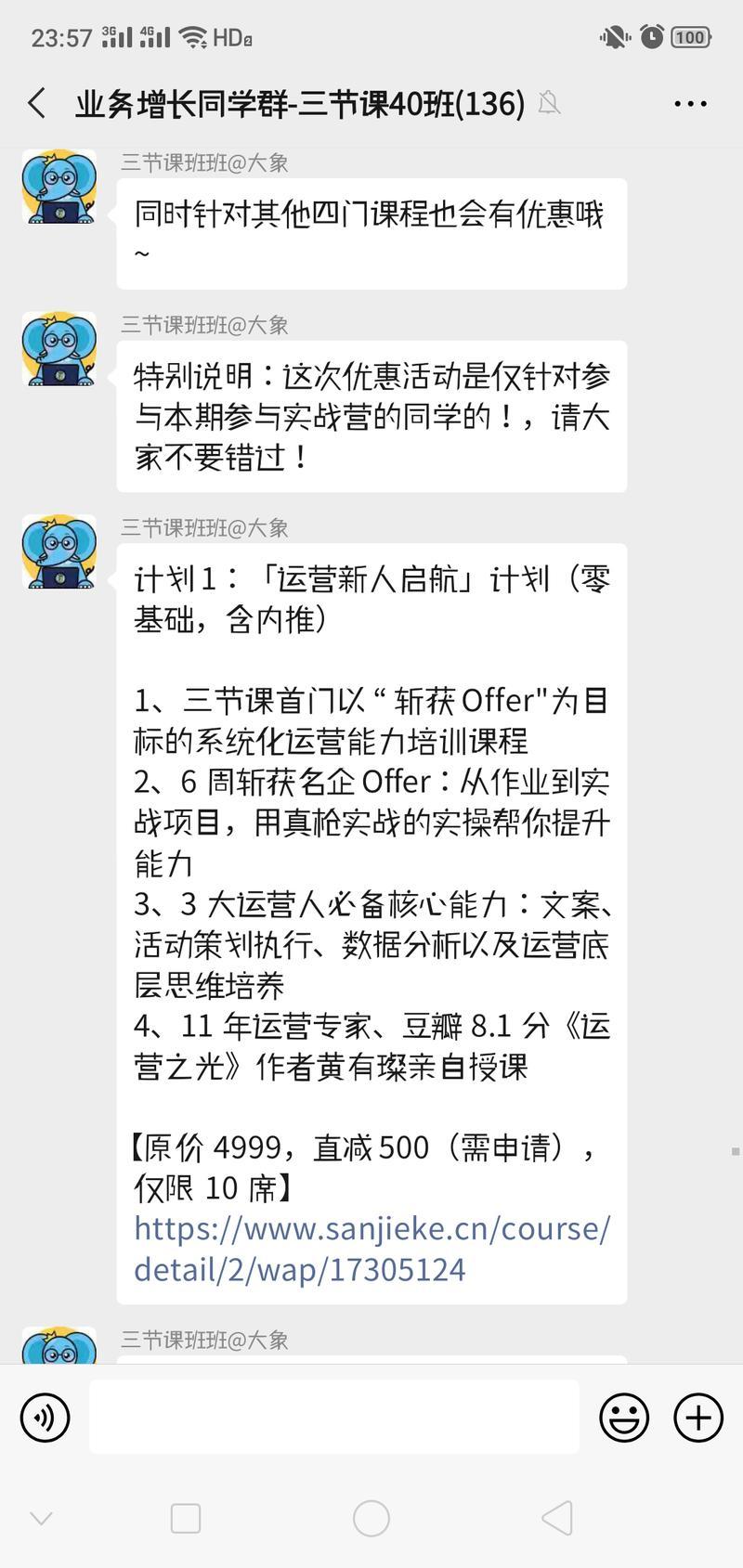Tap the alarm clock status bar icon
This screenshot has width=743, height=1568.
[651, 38]
